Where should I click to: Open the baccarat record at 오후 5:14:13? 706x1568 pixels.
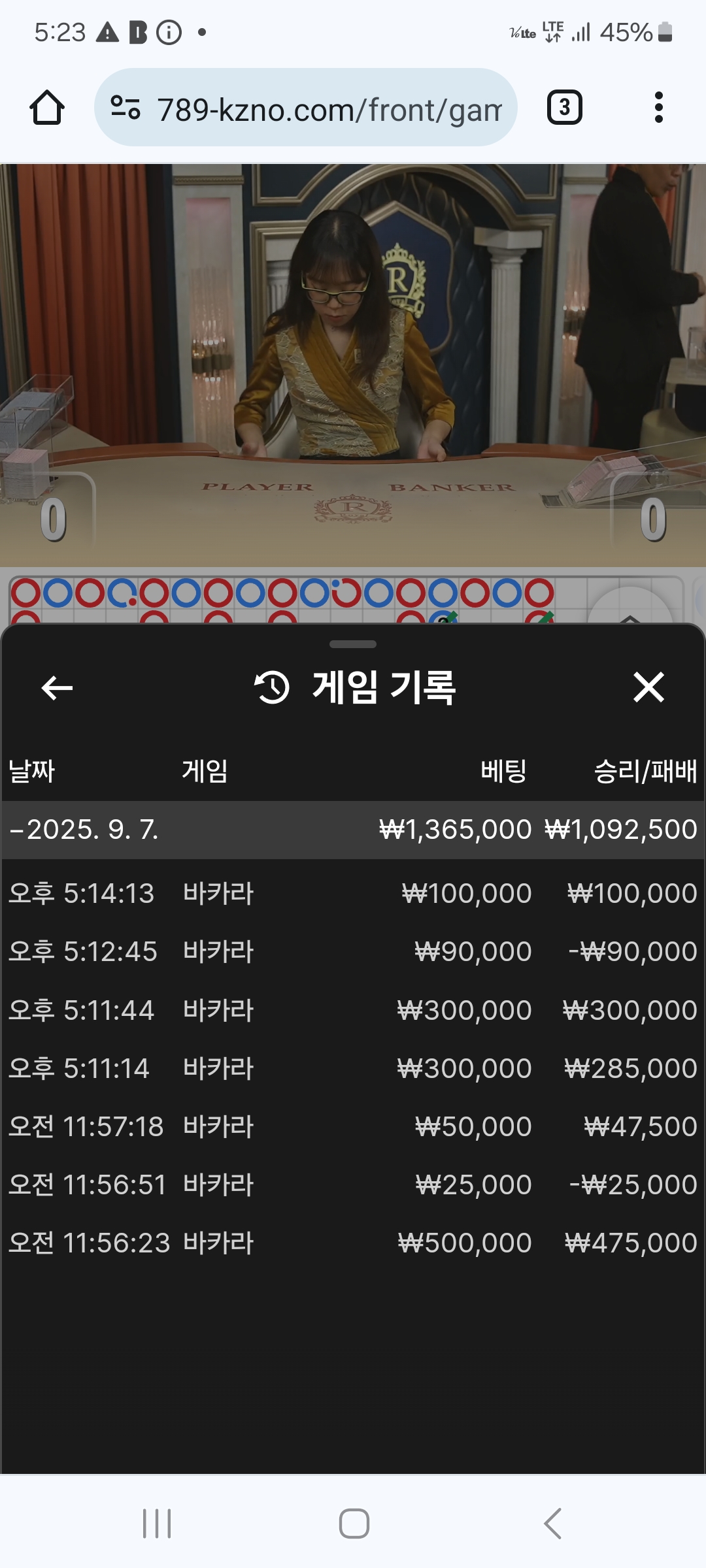pyautogui.click(x=353, y=893)
